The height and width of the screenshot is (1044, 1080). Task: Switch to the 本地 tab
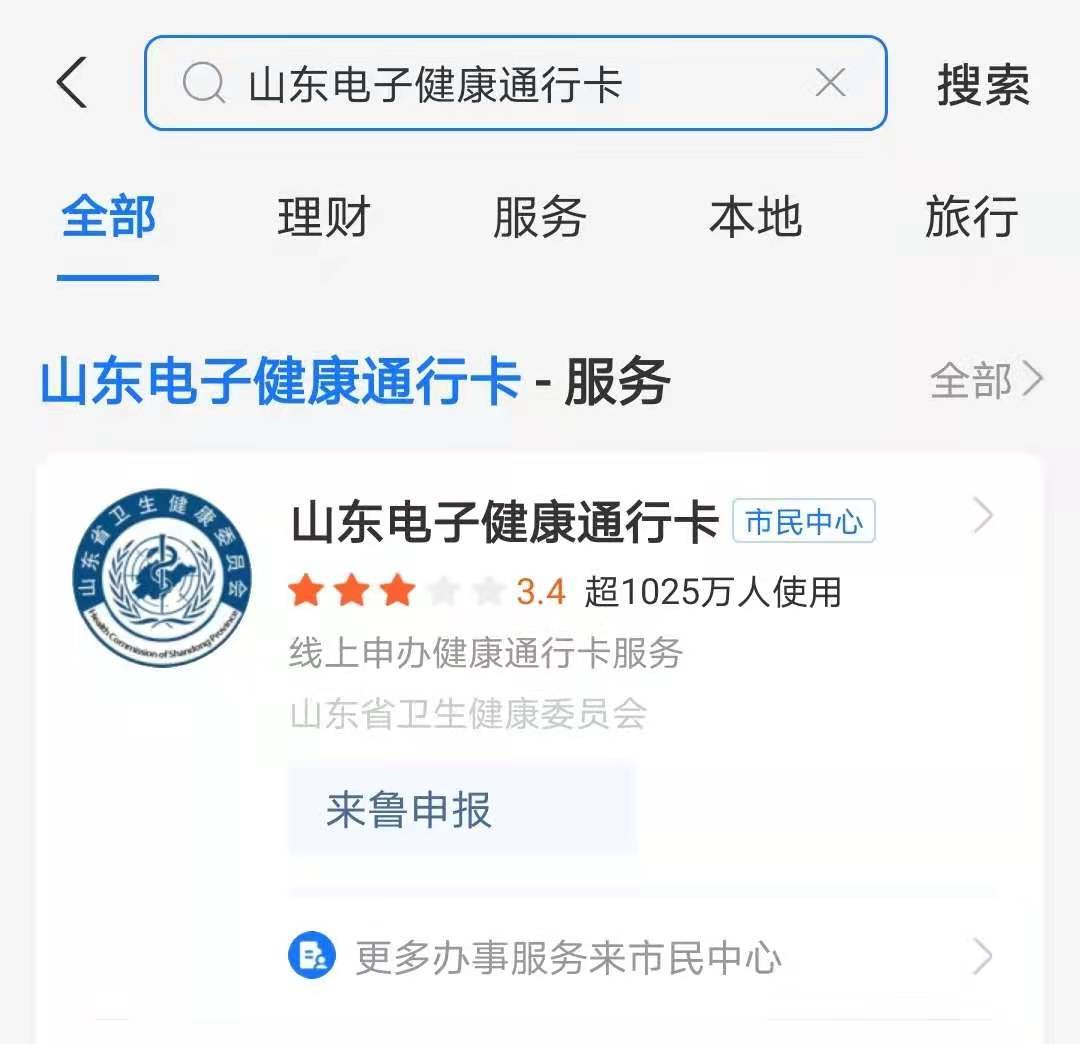click(756, 217)
